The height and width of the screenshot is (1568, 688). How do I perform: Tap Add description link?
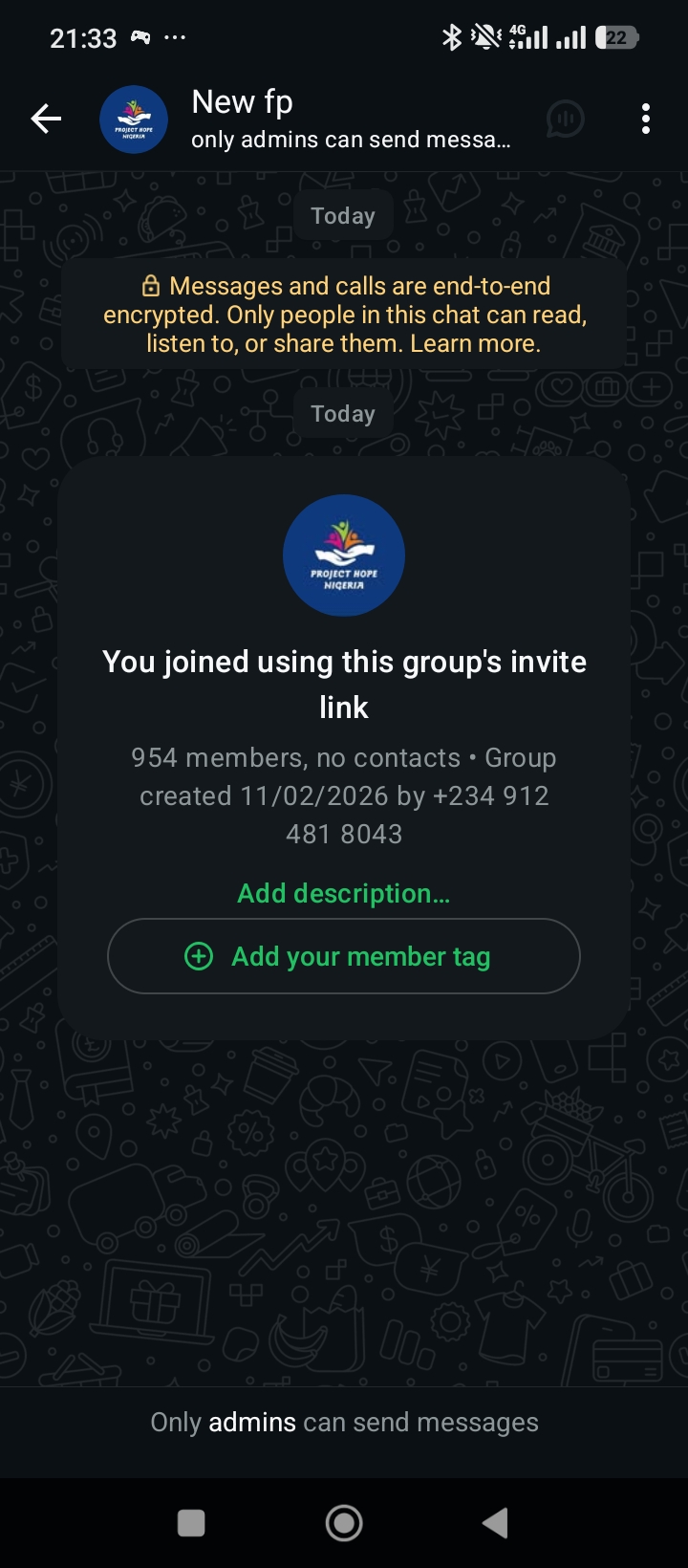click(343, 893)
